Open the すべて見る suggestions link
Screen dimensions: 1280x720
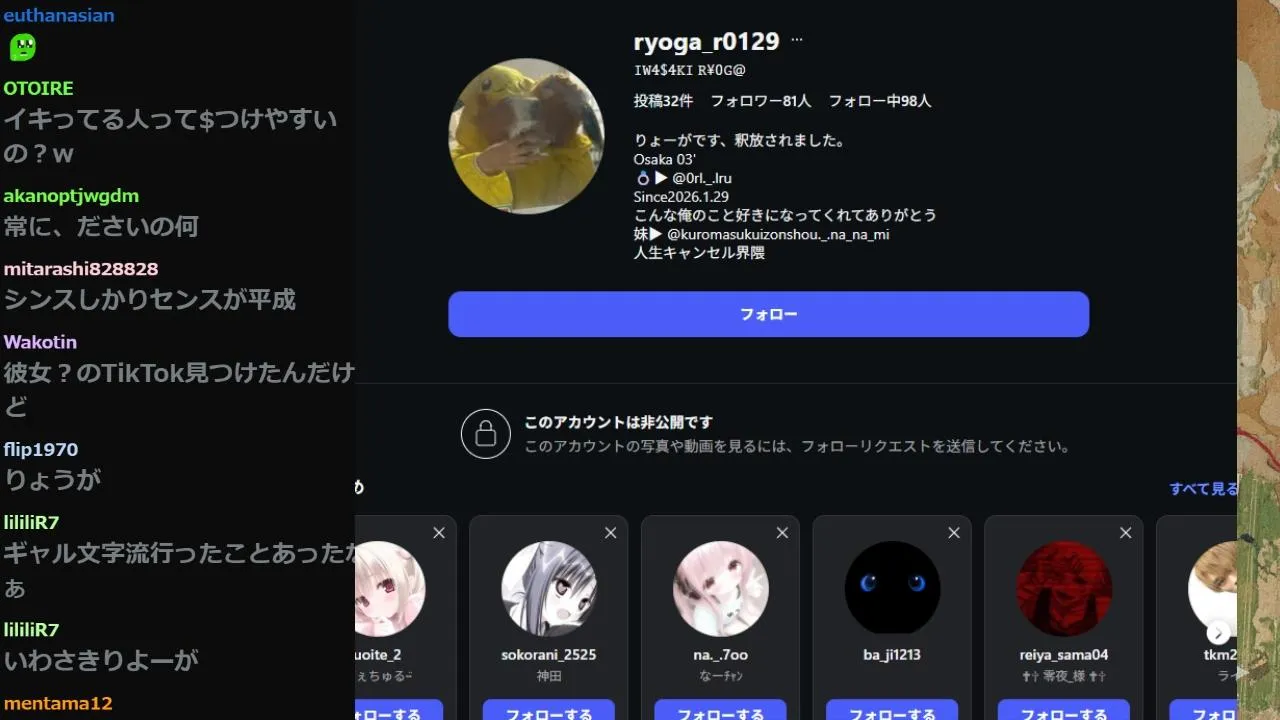click(x=1203, y=489)
